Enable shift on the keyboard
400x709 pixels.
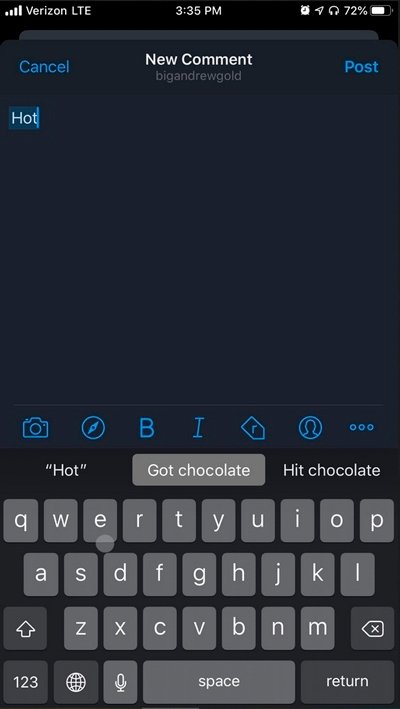pyautogui.click(x=25, y=629)
